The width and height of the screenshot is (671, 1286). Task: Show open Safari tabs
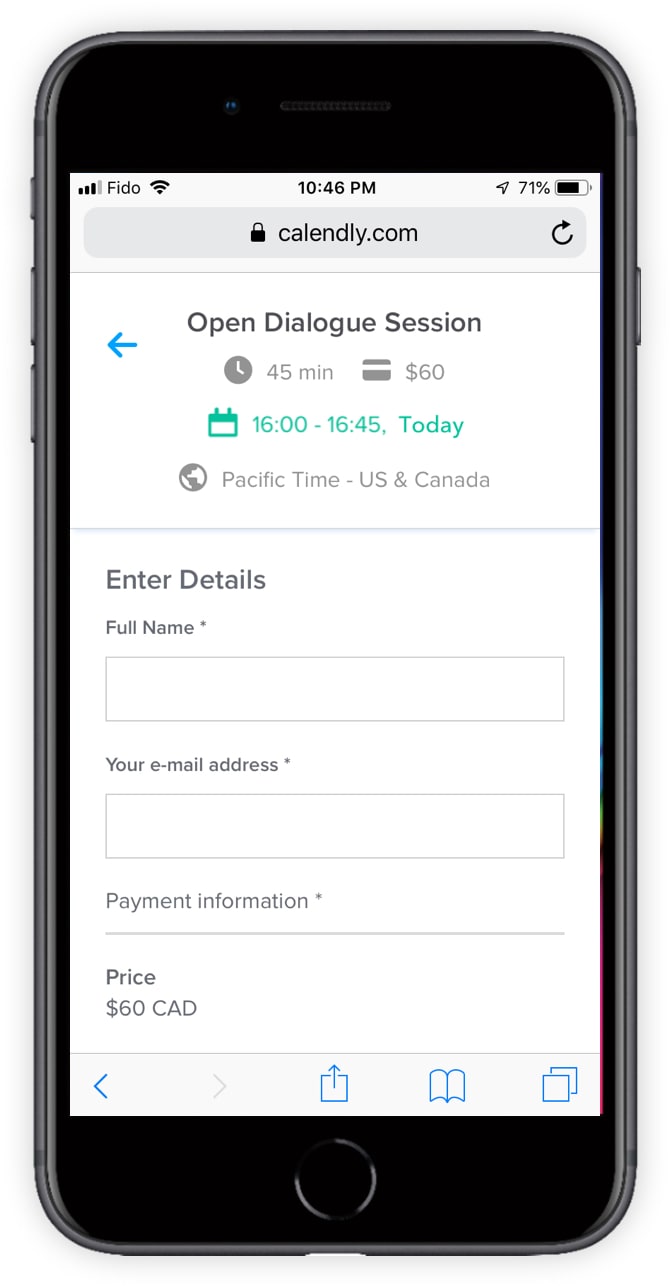click(x=560, y=1085)
